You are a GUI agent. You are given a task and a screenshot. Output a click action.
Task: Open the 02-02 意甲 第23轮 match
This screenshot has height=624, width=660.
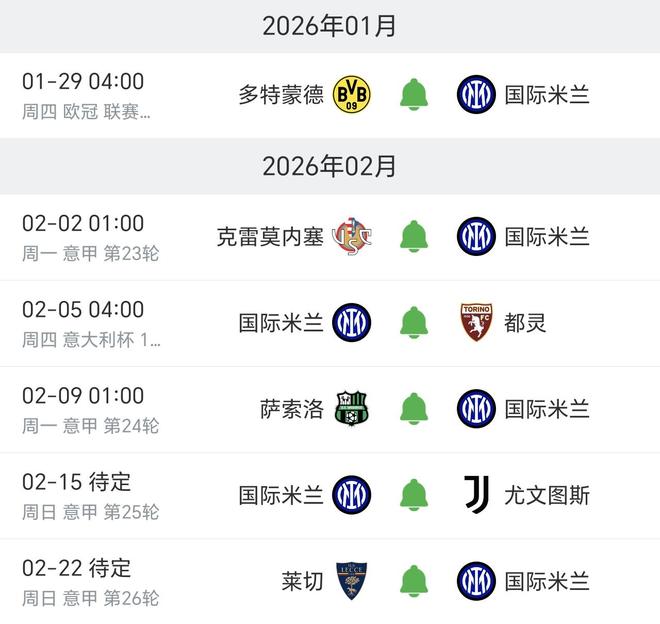click(x=90, y=238)
